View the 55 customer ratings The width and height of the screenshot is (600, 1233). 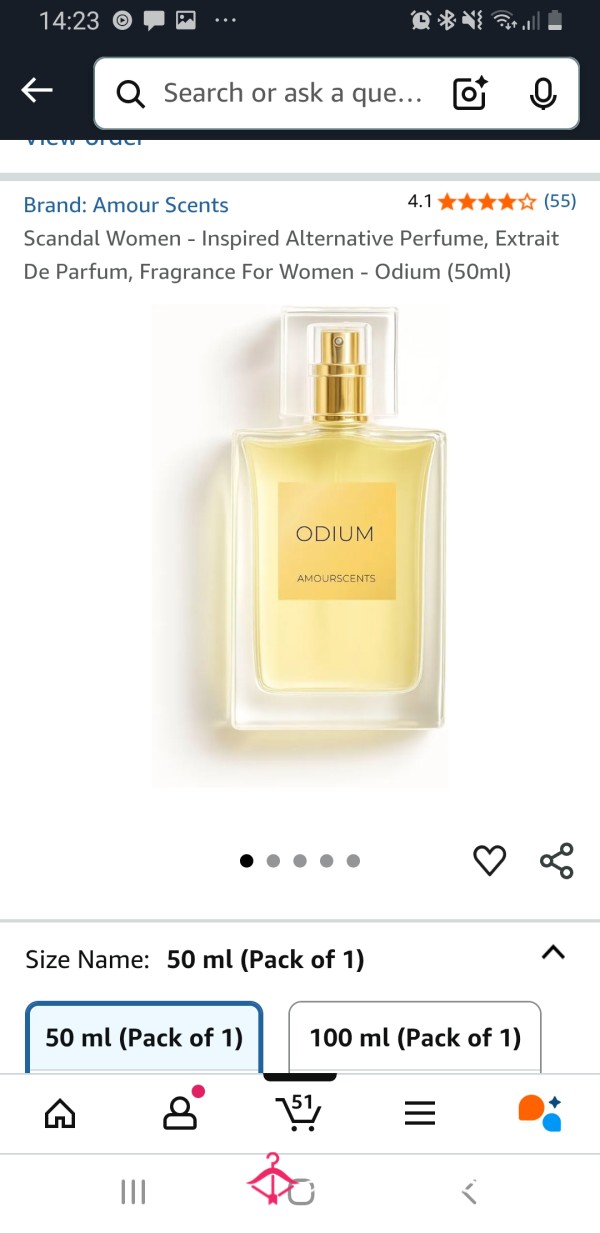[x=560, y=201]
